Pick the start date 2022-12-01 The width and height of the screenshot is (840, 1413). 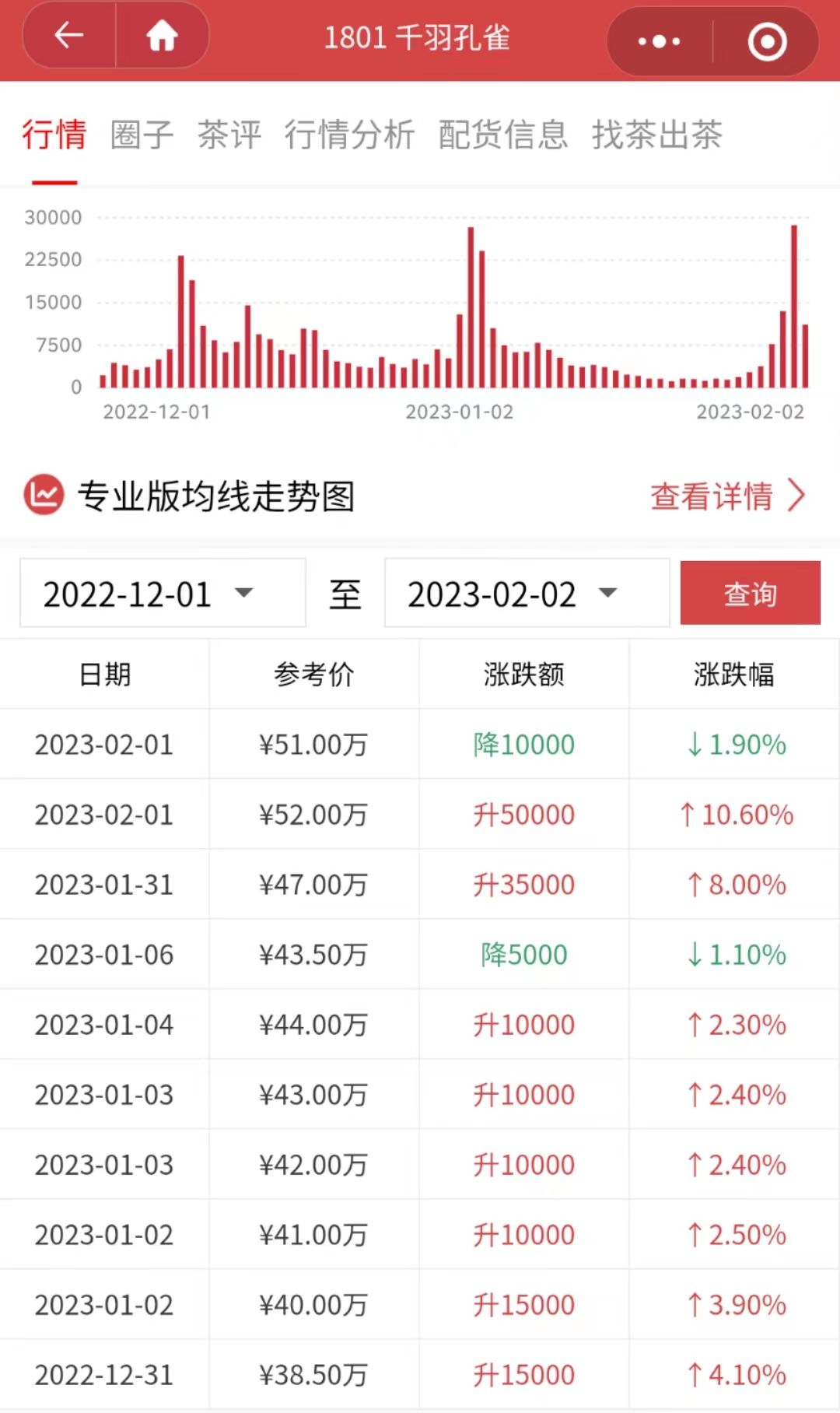click(x=163, y=593)
